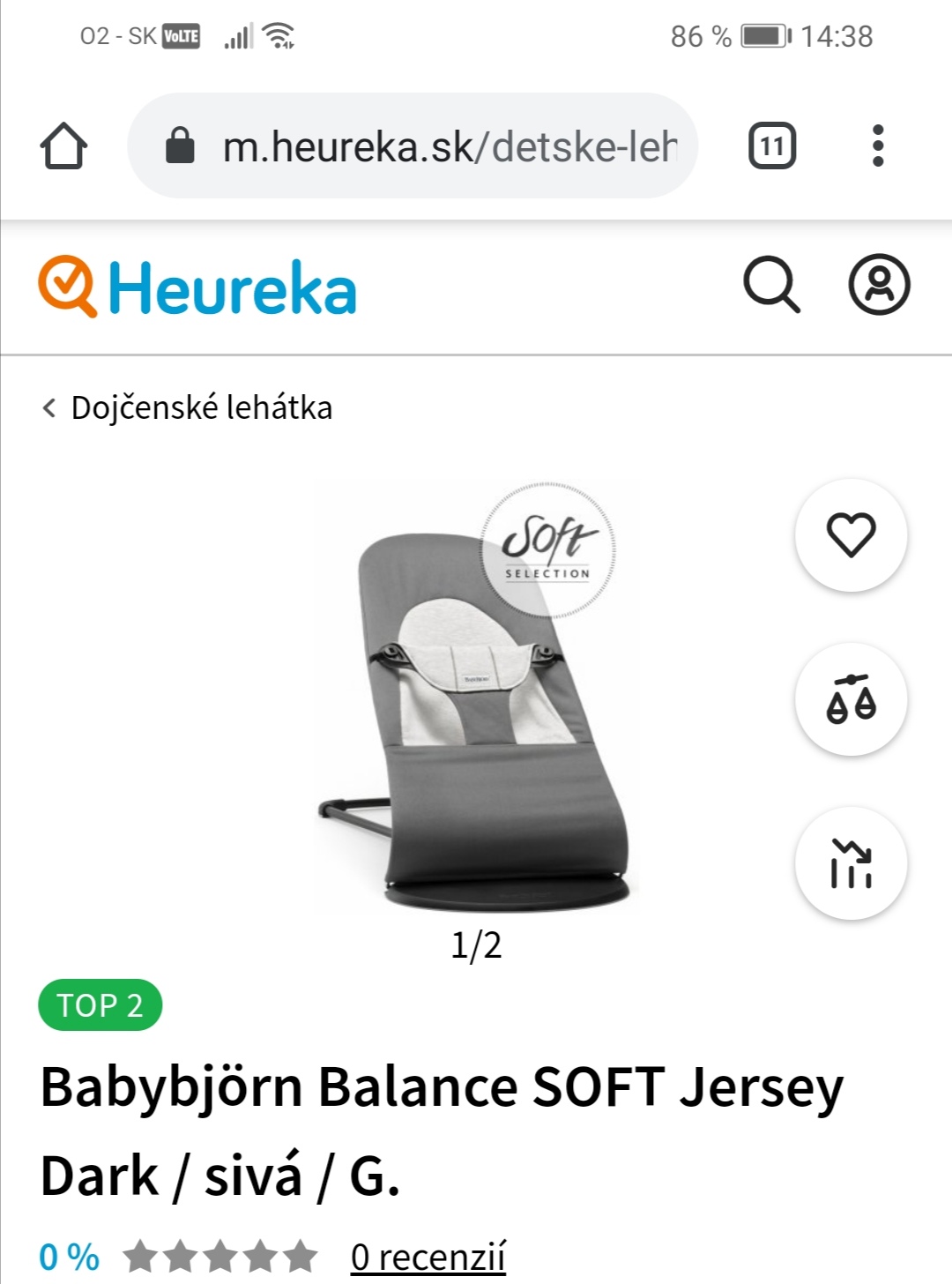
Task: Tap the browser home icon
Action: [63, 146]
